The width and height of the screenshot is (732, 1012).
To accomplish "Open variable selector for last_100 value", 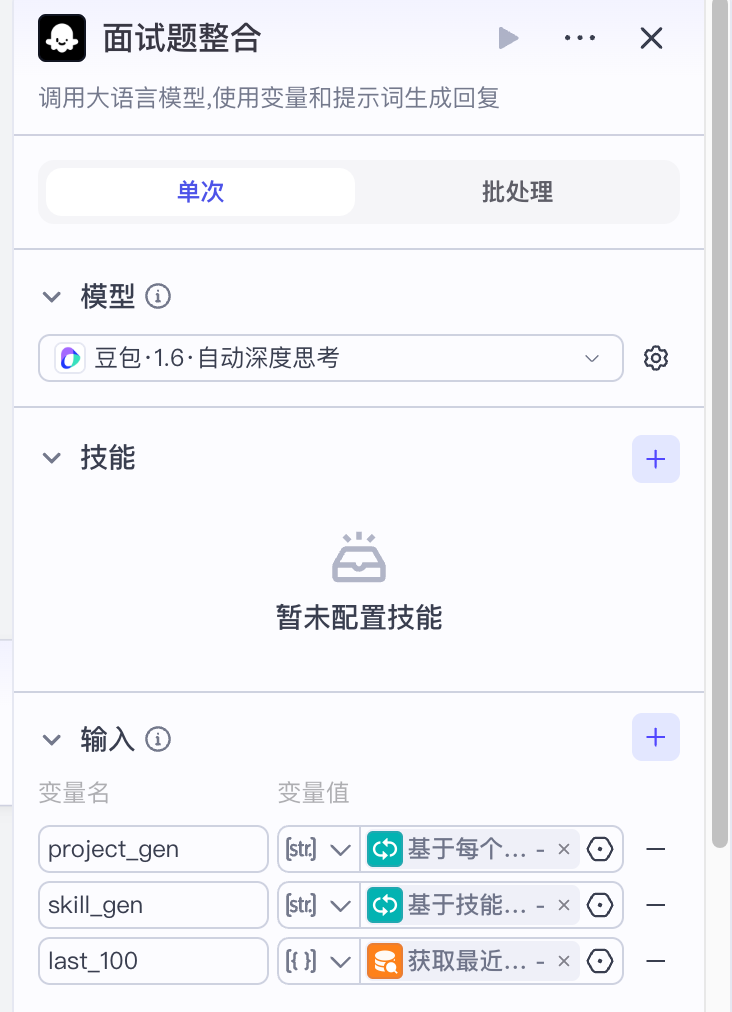I will (600, 961).
